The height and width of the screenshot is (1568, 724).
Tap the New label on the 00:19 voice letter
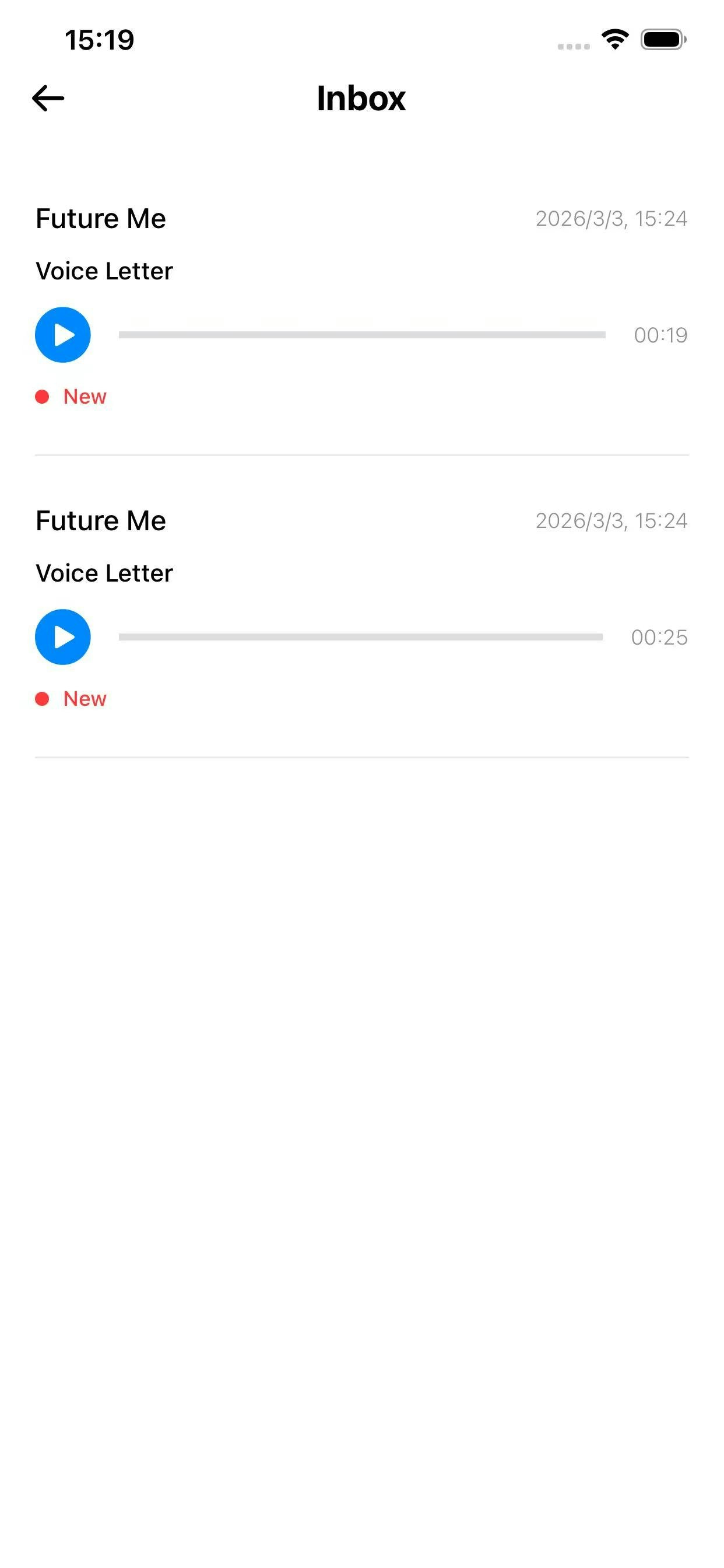pyautogui.click(x=84, y=396)
